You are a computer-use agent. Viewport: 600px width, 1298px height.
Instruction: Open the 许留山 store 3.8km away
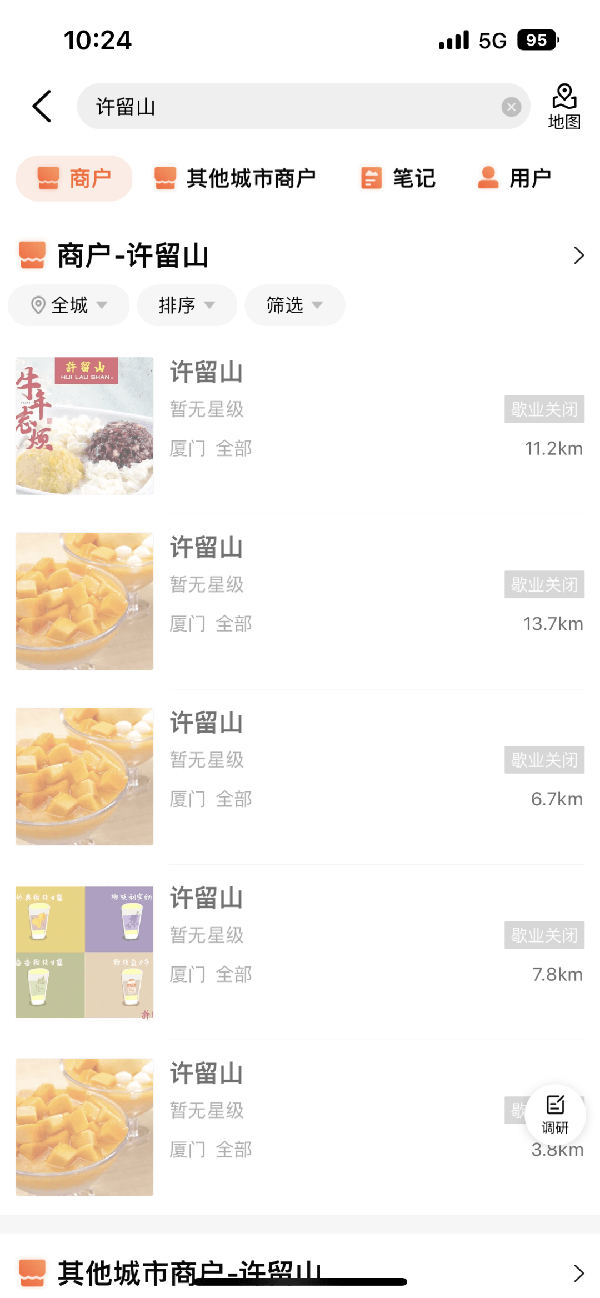click(300, 1126)
